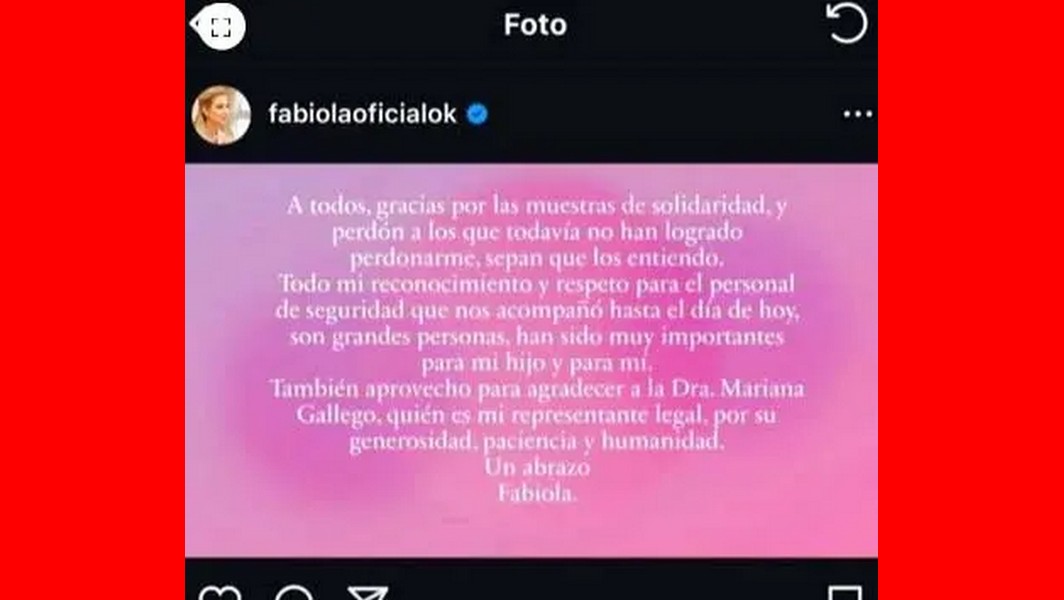Screen dimensions: 1064x600
Task: Tap the fabiolaoficialok profile avatar
Action: (x=221, y=114)
